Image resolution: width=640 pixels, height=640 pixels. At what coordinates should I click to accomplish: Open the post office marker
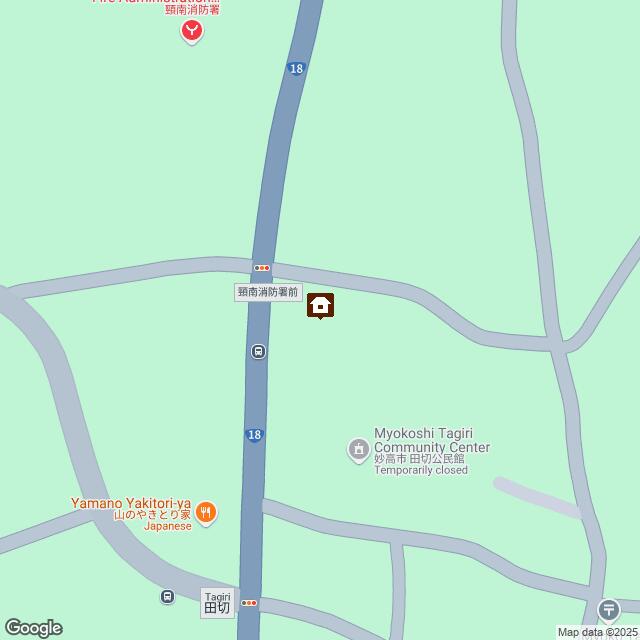pyautogui.click(x=609, y=609)
